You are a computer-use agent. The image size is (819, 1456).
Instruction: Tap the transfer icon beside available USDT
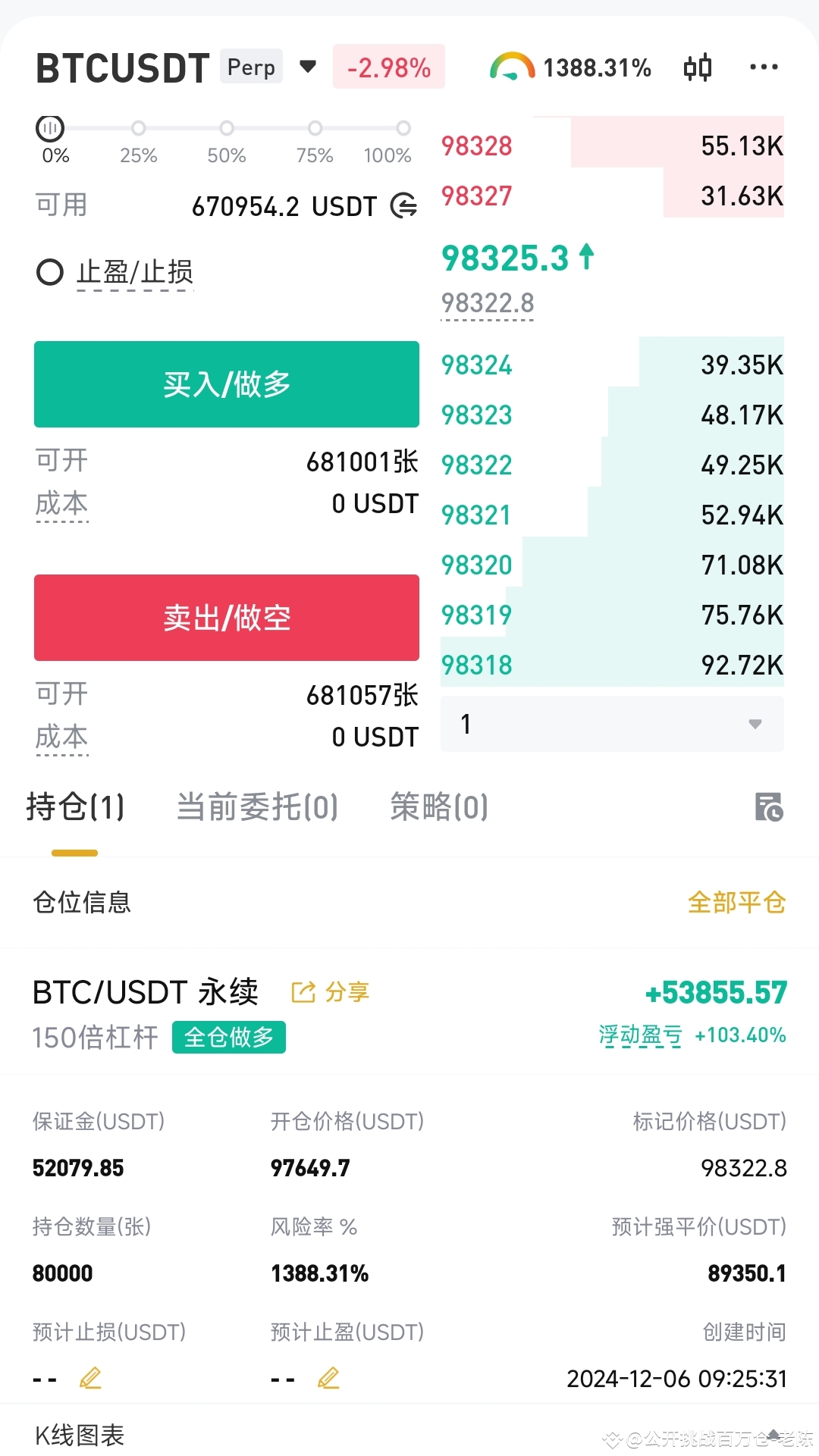403,205
